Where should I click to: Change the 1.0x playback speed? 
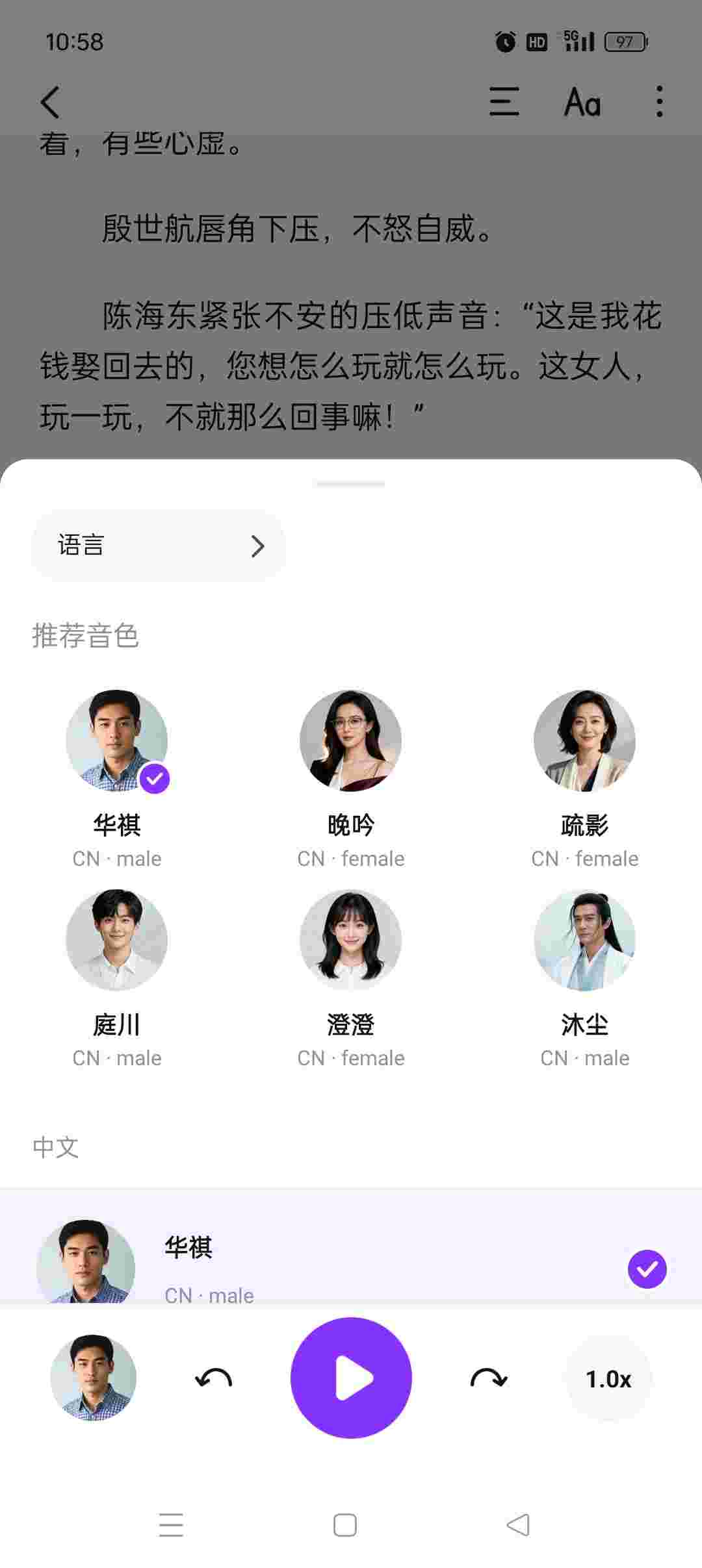pyautogui.click(x=608, y=1378)
